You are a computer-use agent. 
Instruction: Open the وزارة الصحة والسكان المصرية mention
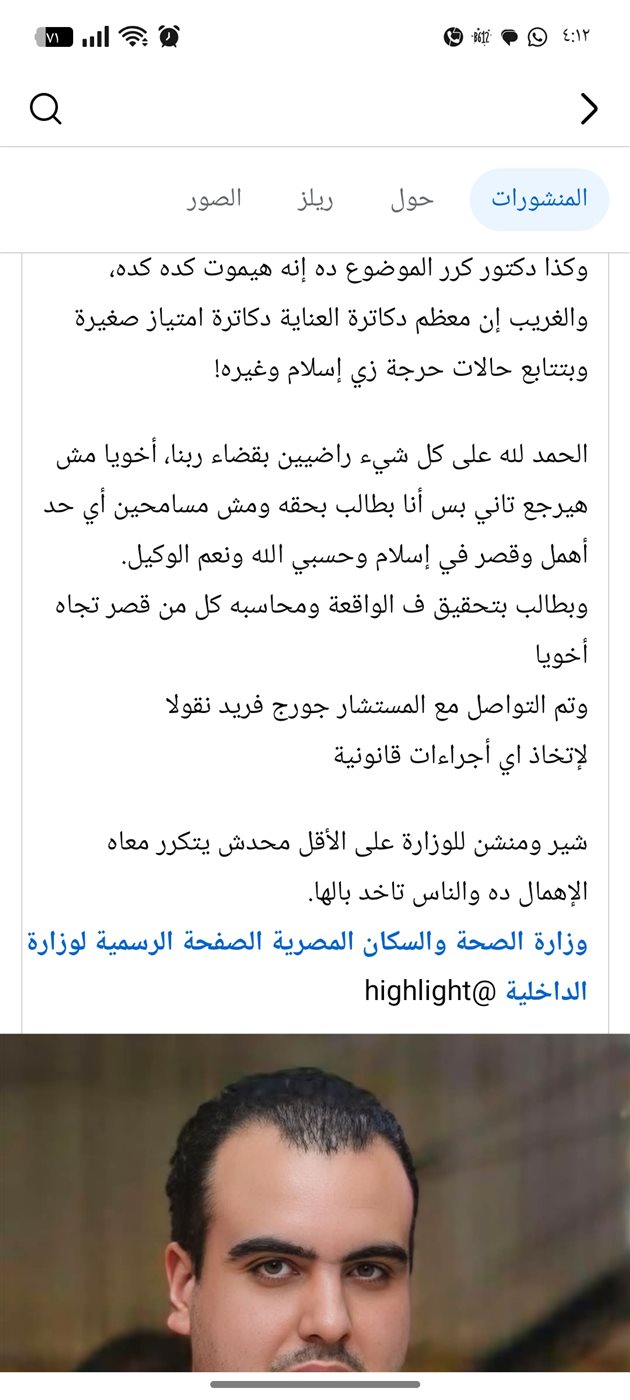[470, 942]
